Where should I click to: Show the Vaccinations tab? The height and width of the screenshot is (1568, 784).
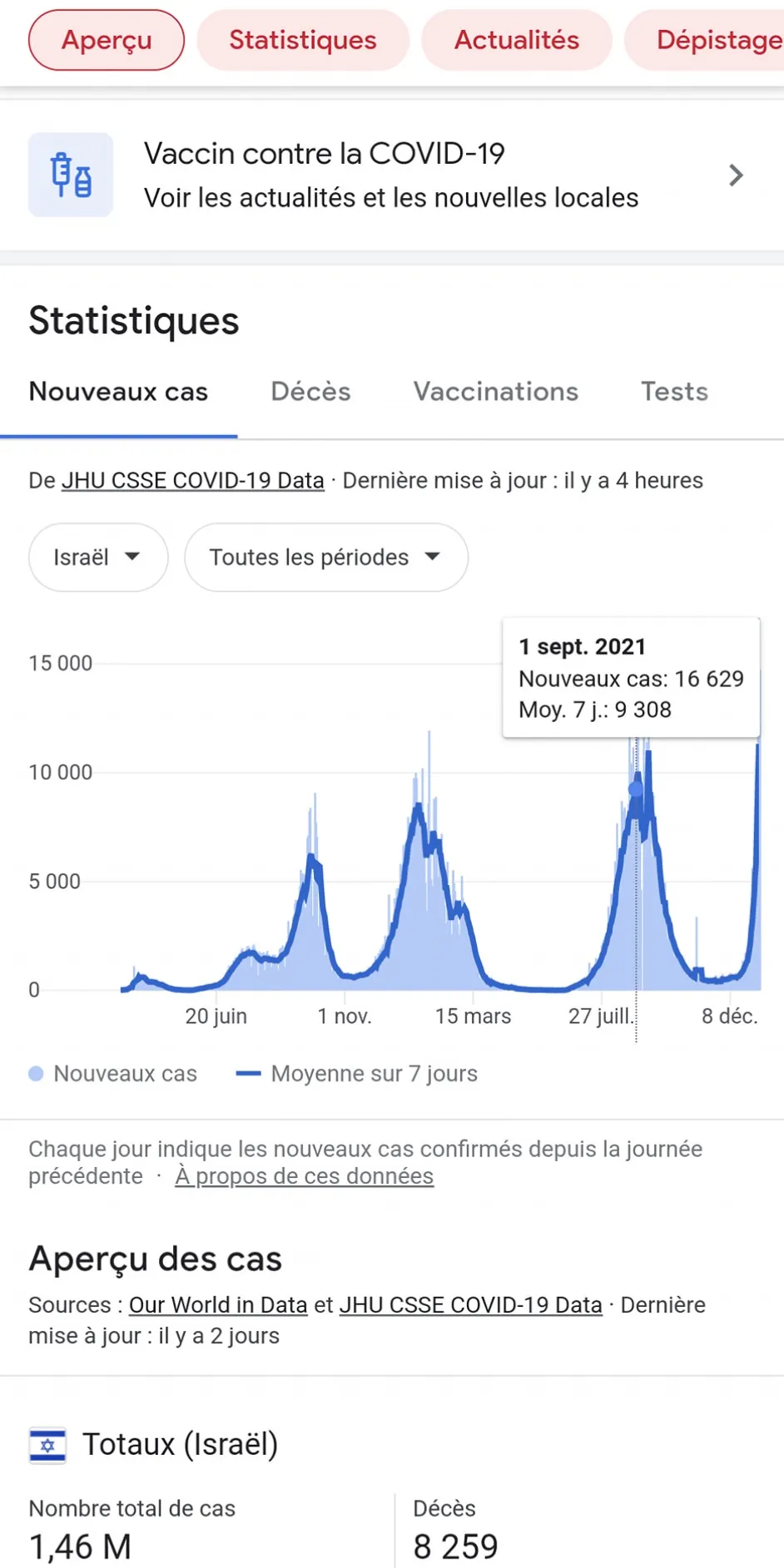tap(495, 392)
